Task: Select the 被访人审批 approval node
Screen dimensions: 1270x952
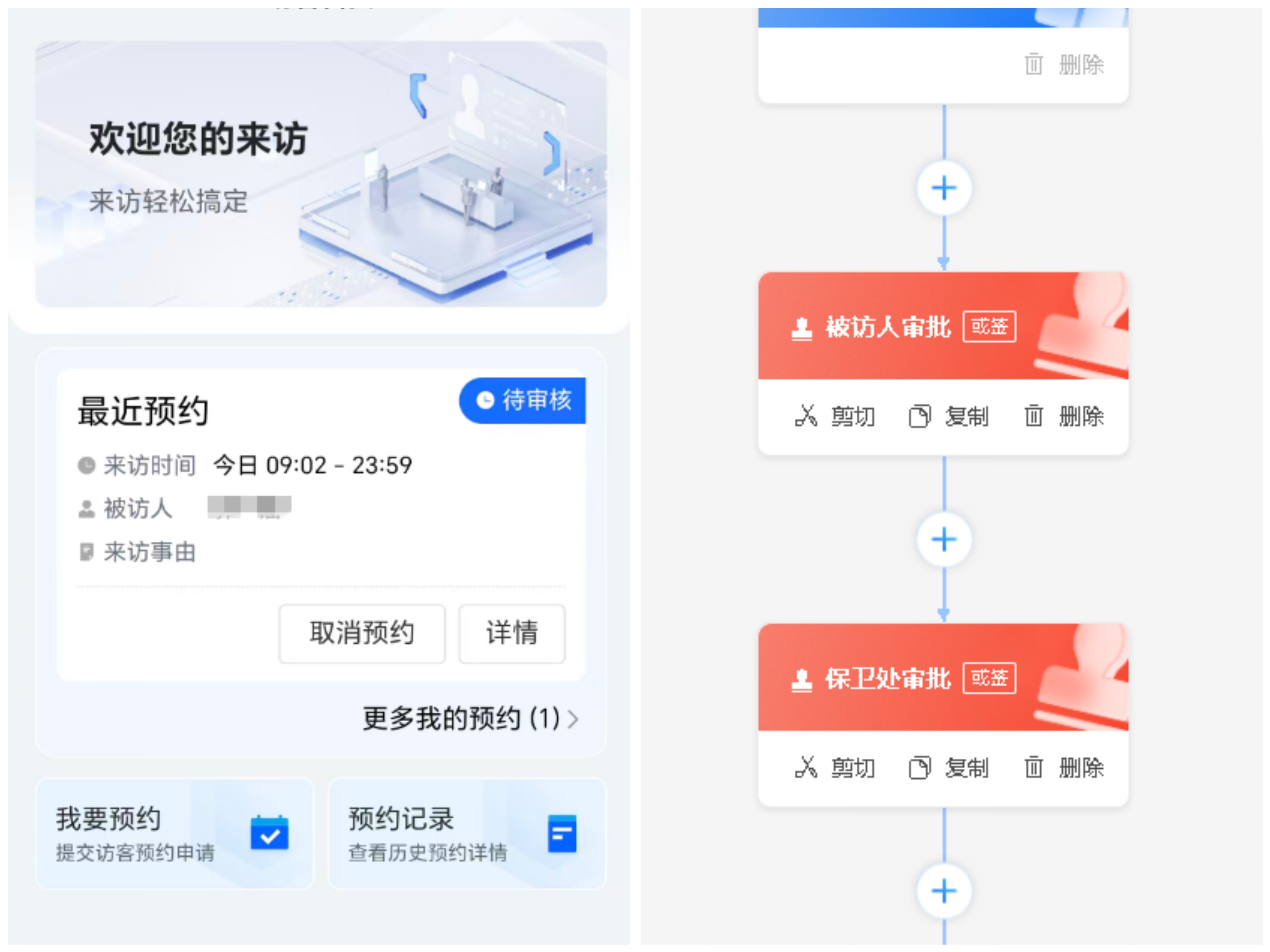Action: click(888, 327)
